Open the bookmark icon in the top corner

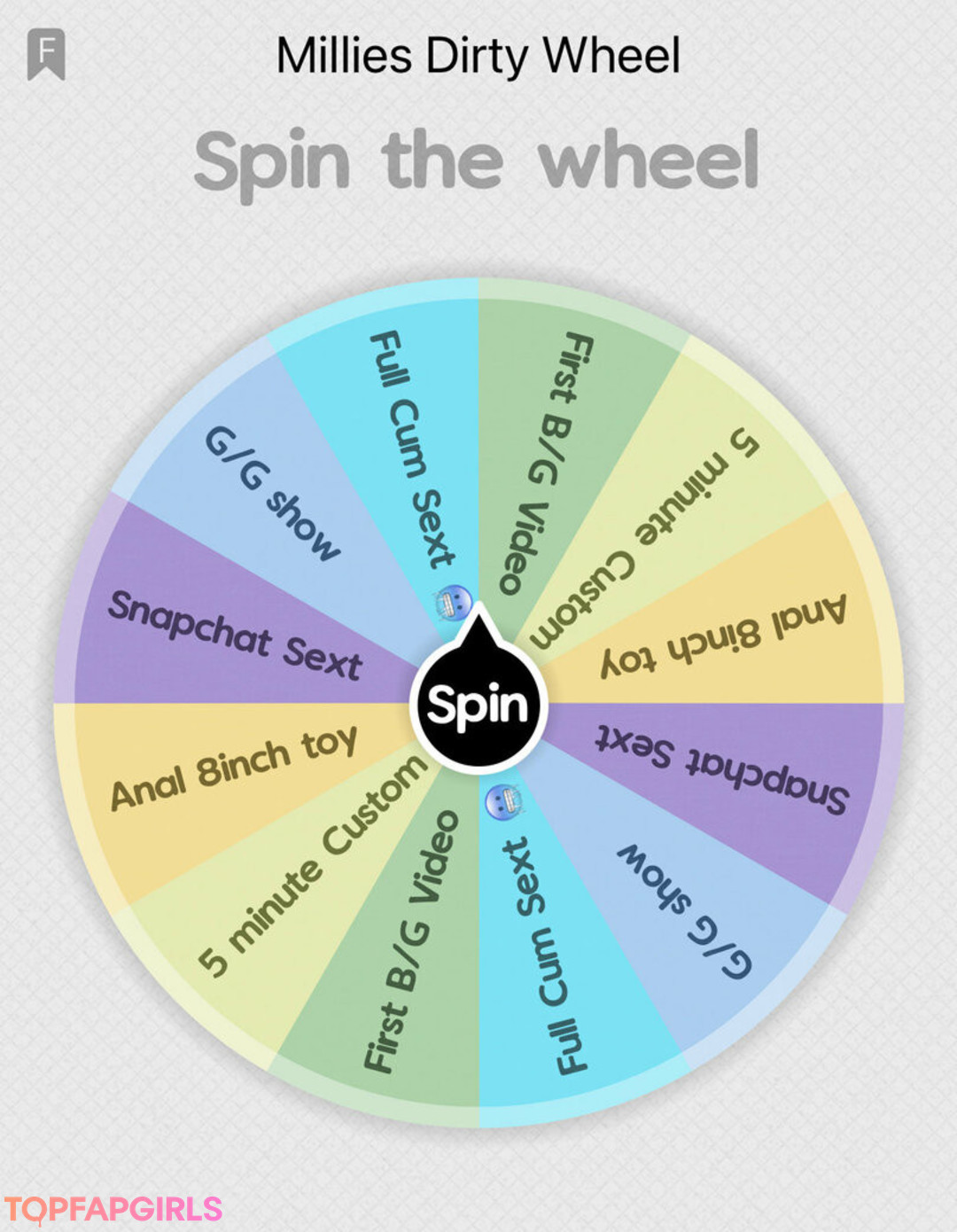click(x=46, y=54)
